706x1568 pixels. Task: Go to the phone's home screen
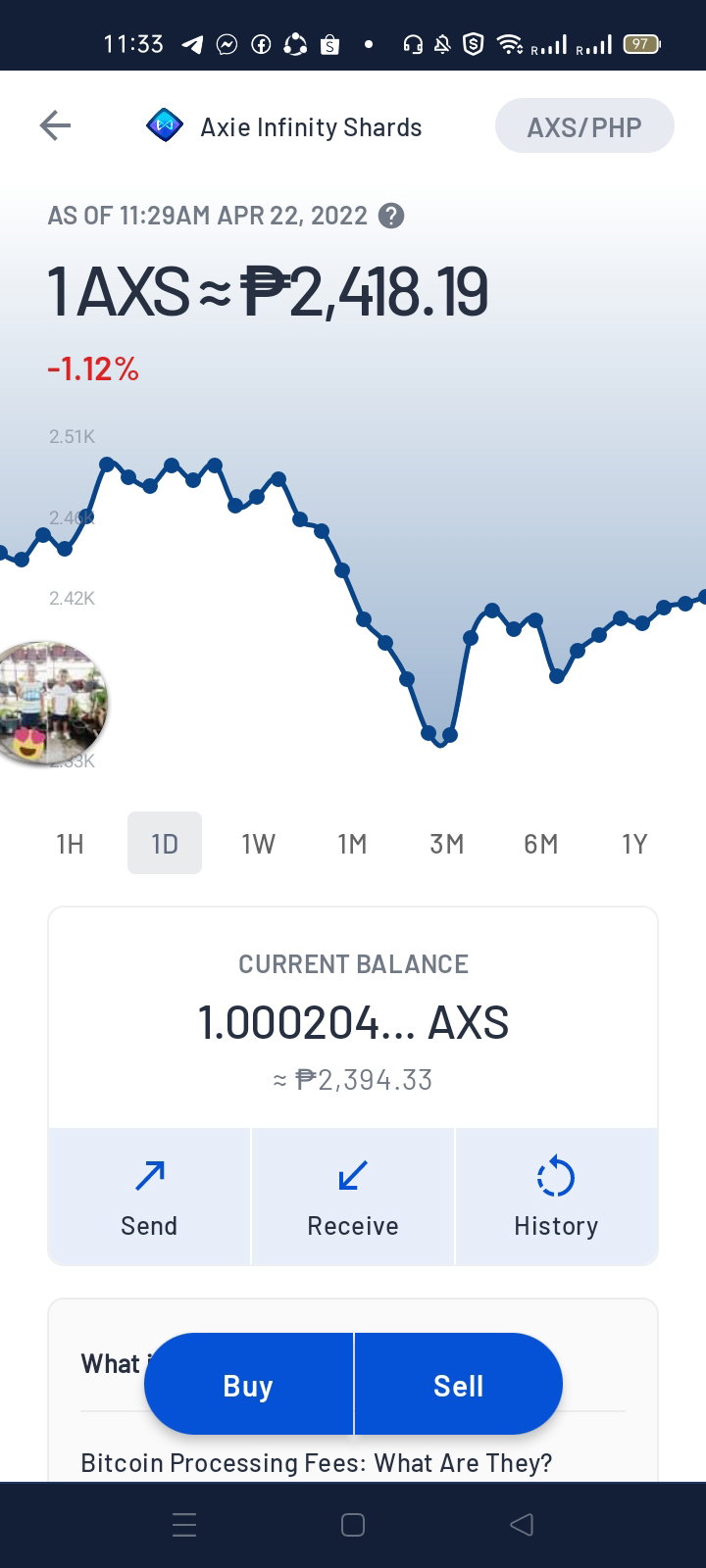(353, 1525)
